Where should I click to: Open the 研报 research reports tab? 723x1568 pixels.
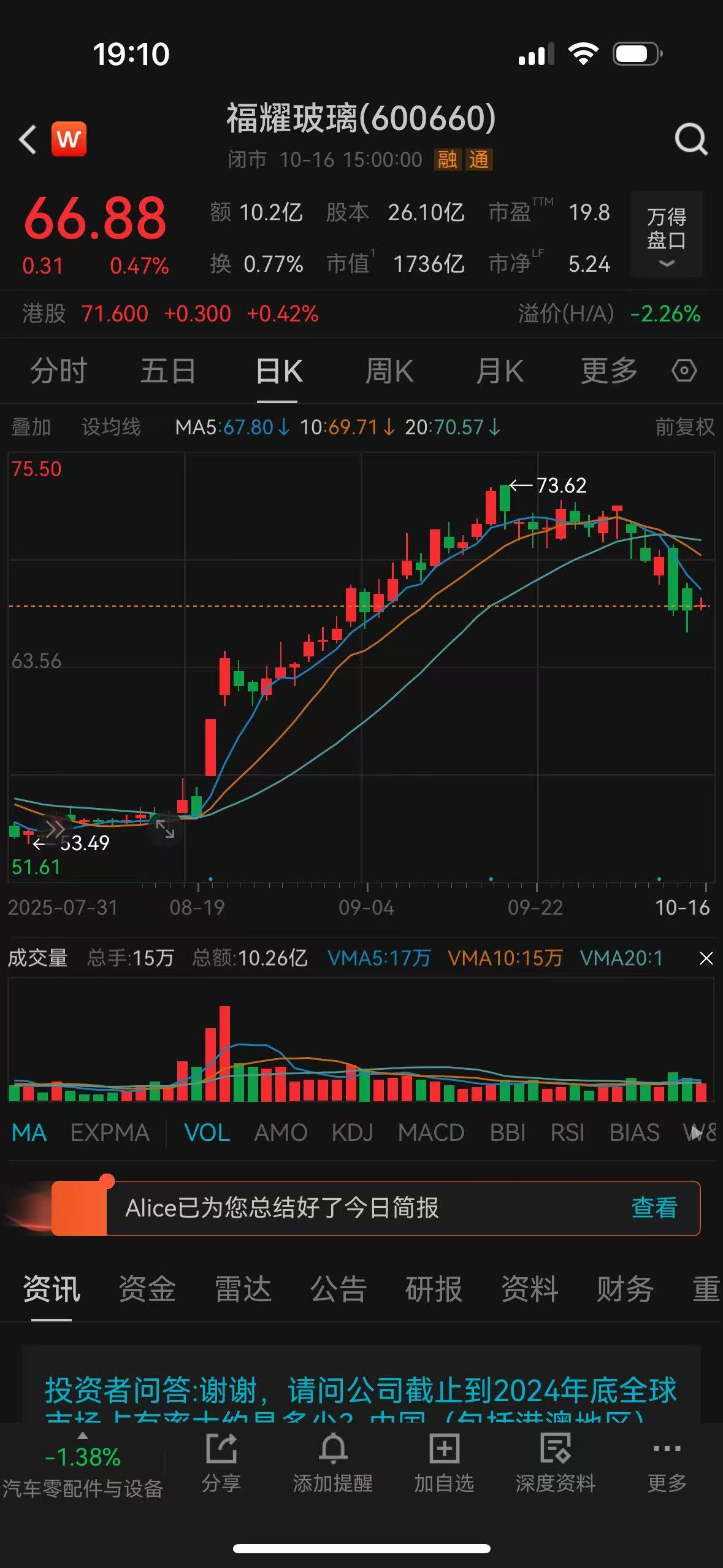(x=434, y=1288)
